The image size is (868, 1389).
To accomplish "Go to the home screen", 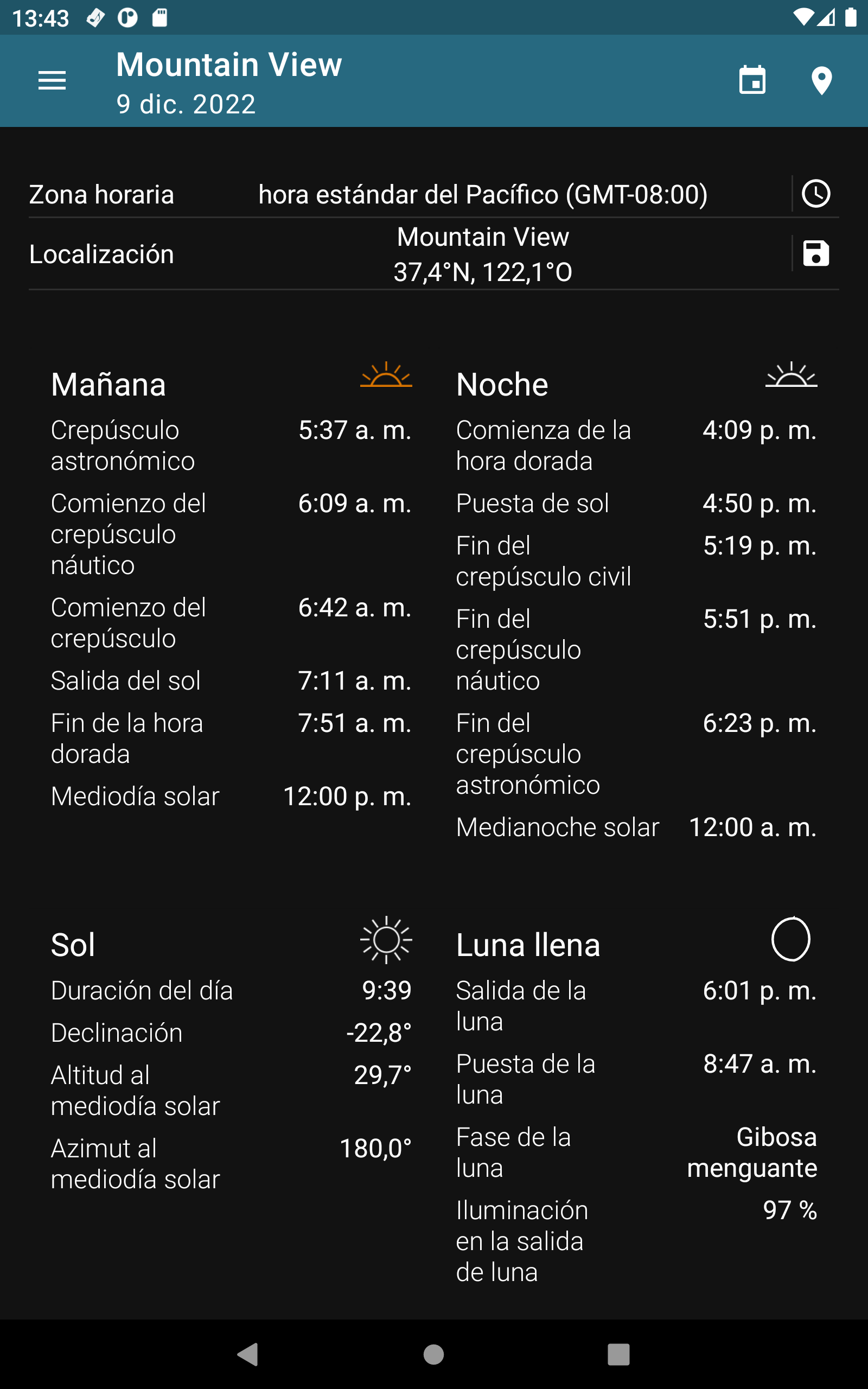I will [x=433, y=1355].
